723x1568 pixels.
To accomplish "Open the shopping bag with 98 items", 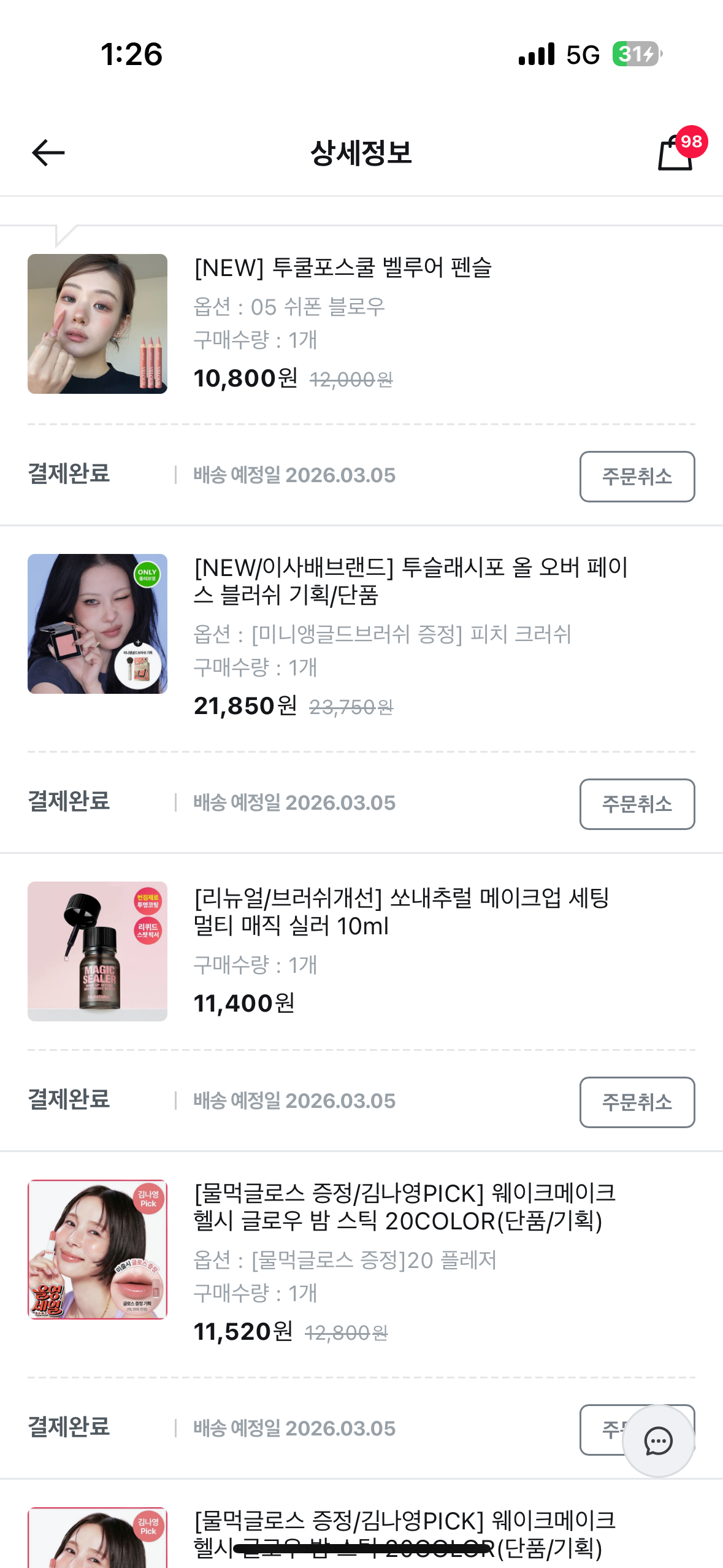I will coord(676,153).
